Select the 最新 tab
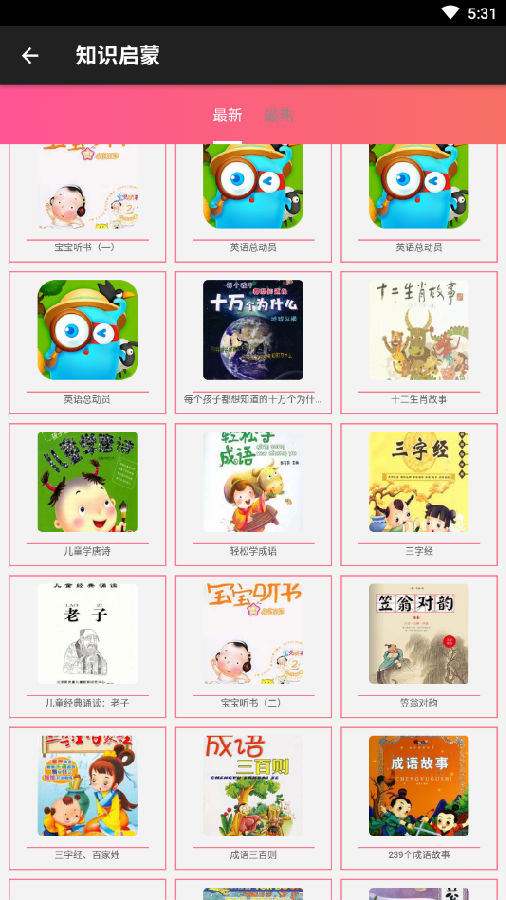Screen dimensions: 506x900 pyautogui.click(x=227, y=115)
